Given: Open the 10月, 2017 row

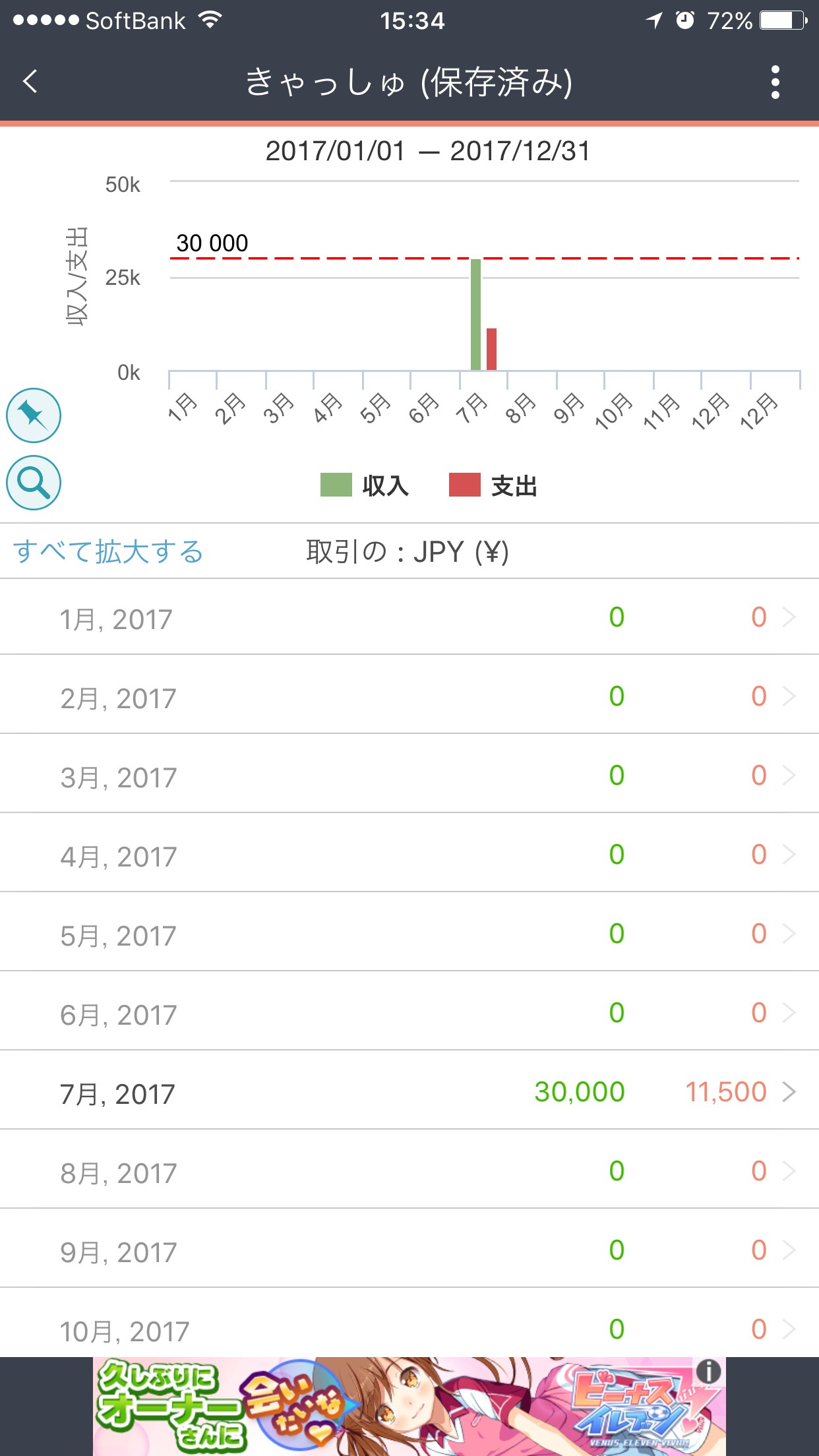Looking at the screenshot, I should (x=409, y=1329).
